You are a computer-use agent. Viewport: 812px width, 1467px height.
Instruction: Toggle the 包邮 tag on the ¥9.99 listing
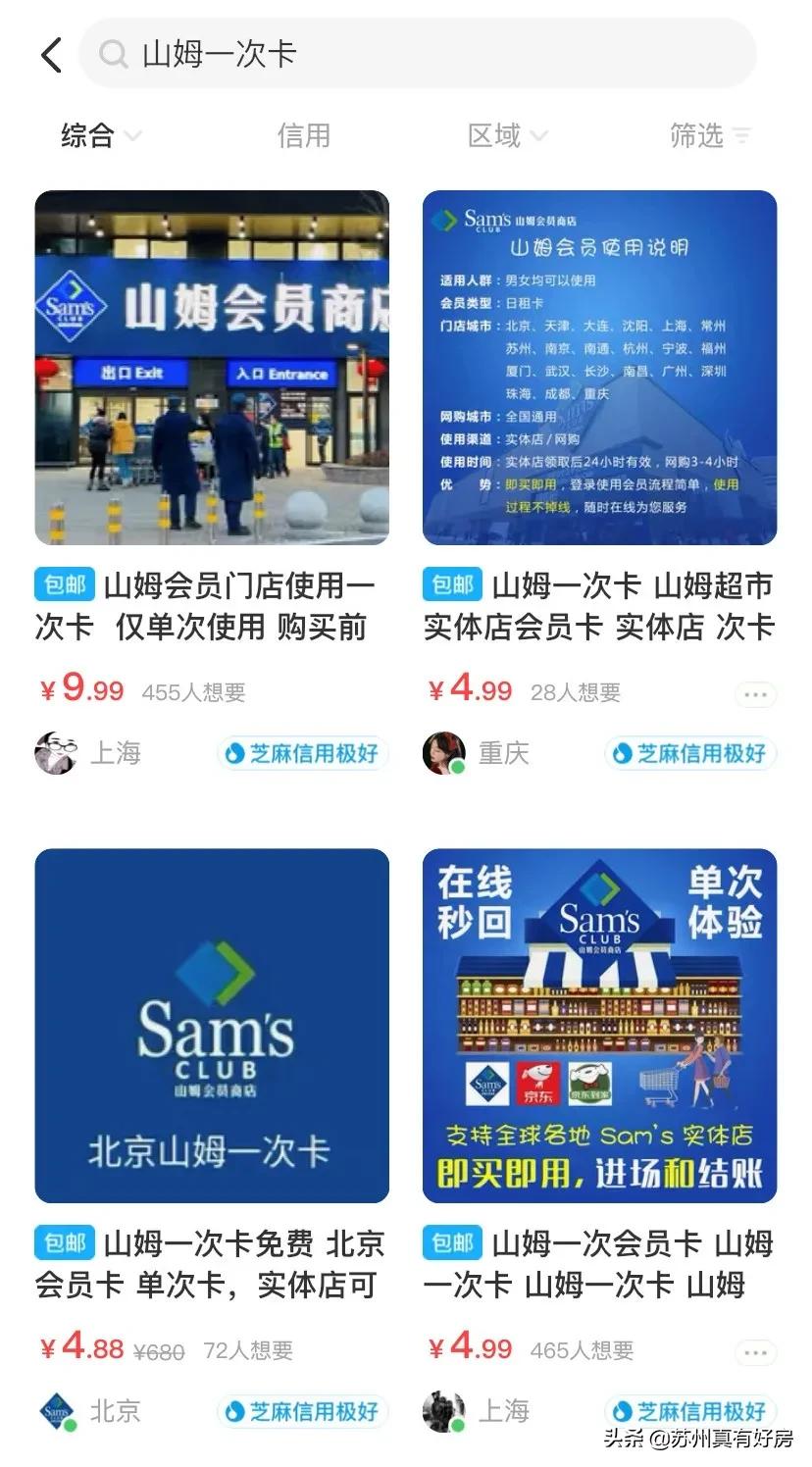(x=62, y=583)
